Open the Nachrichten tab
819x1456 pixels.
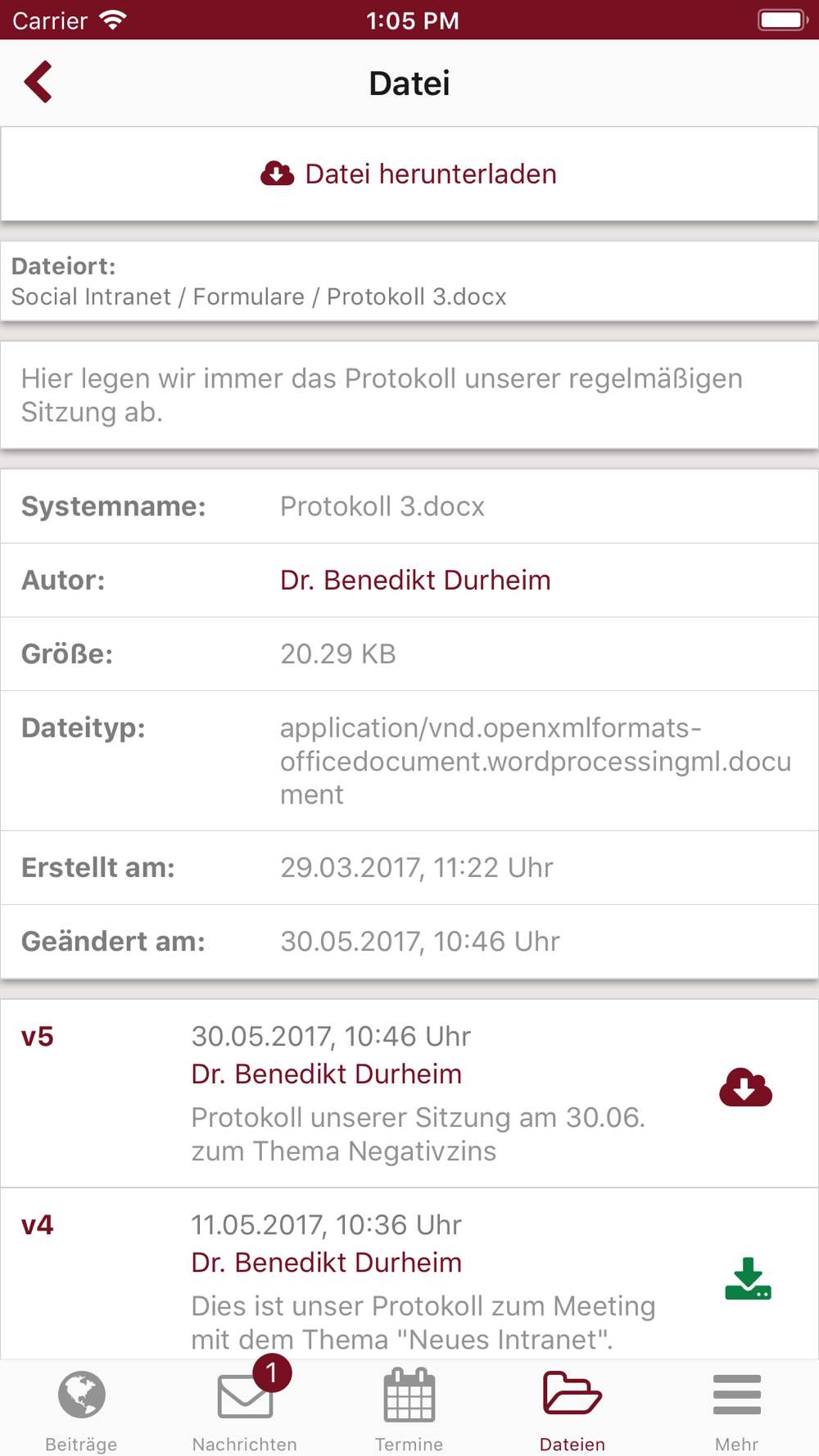pos(245,1409)
